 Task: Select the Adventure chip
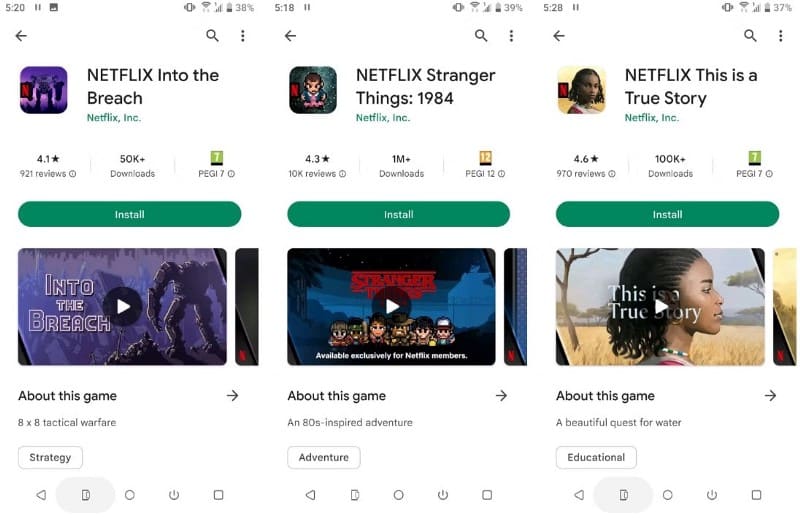pos(324,457)
